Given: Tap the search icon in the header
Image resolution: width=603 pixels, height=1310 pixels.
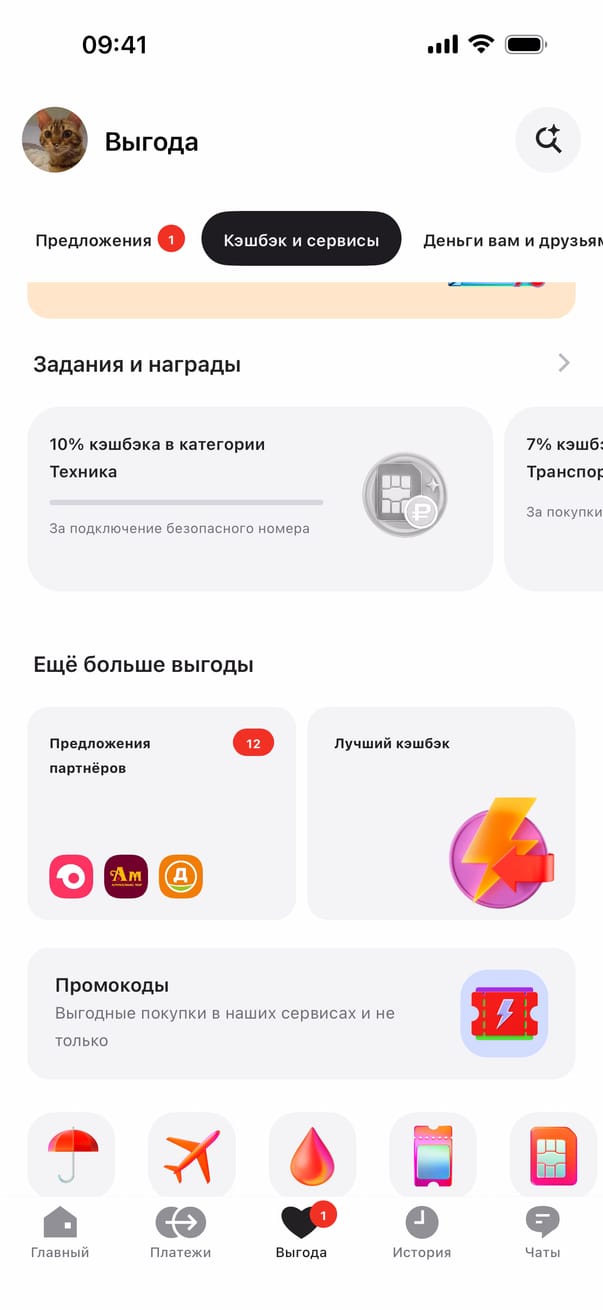Looking at the screenshot, I should coord(547,140).
